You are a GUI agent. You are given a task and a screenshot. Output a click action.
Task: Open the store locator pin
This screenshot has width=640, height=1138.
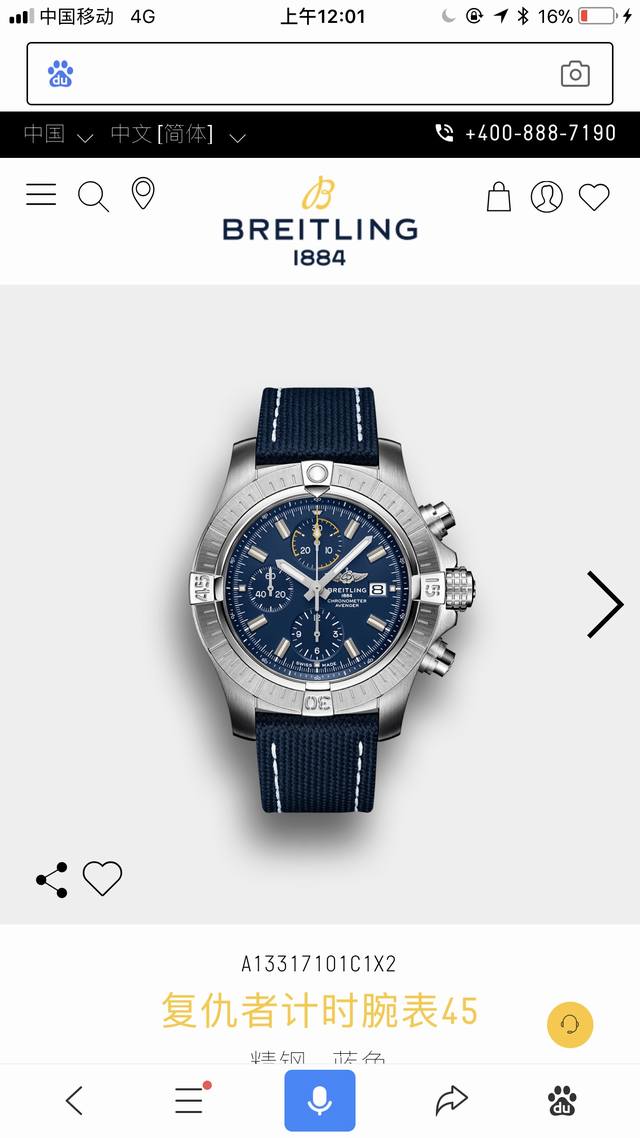[143, 194]
